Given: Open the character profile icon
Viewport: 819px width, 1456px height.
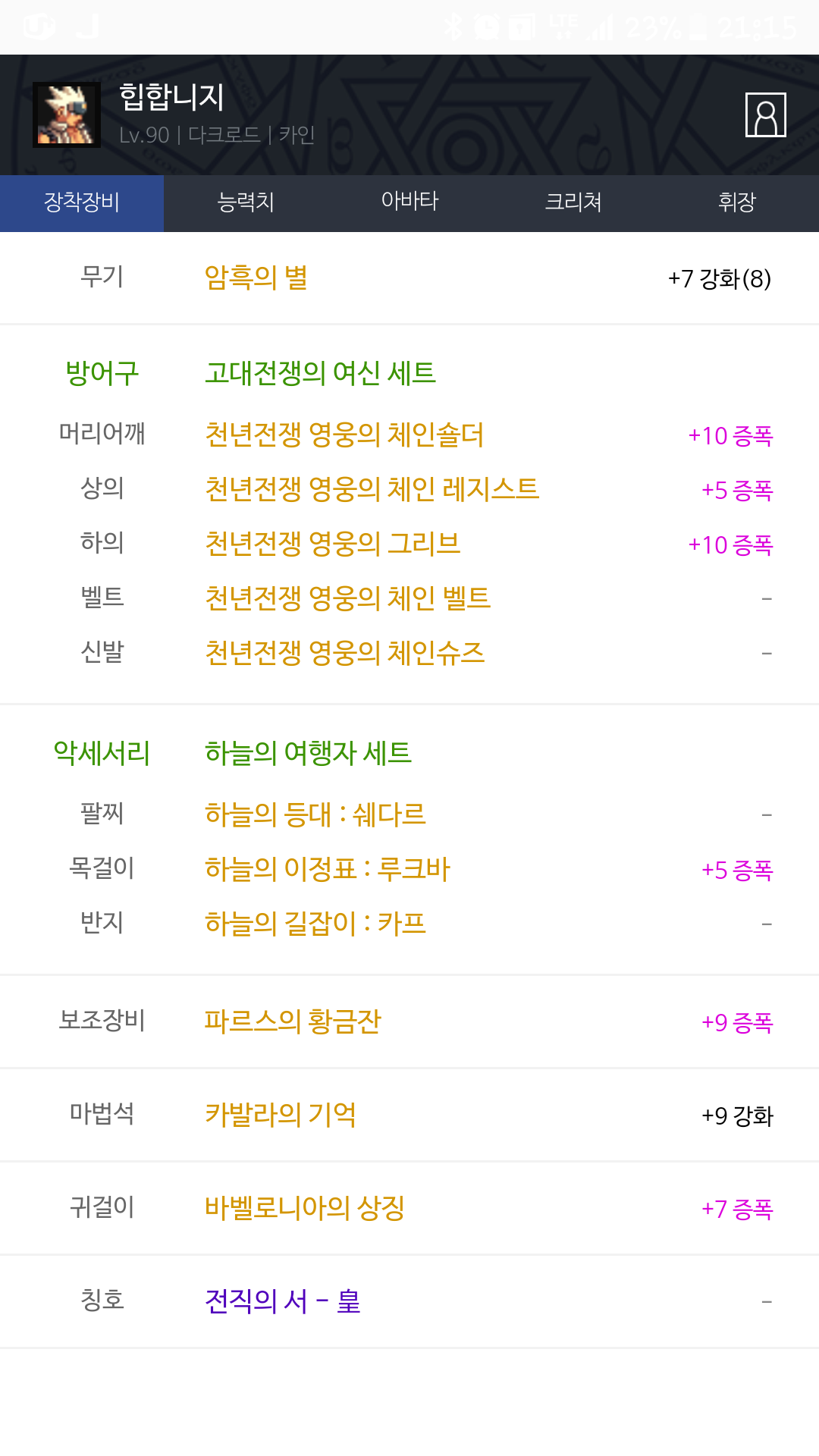Looking at the screenshot, I should (765, 115).
